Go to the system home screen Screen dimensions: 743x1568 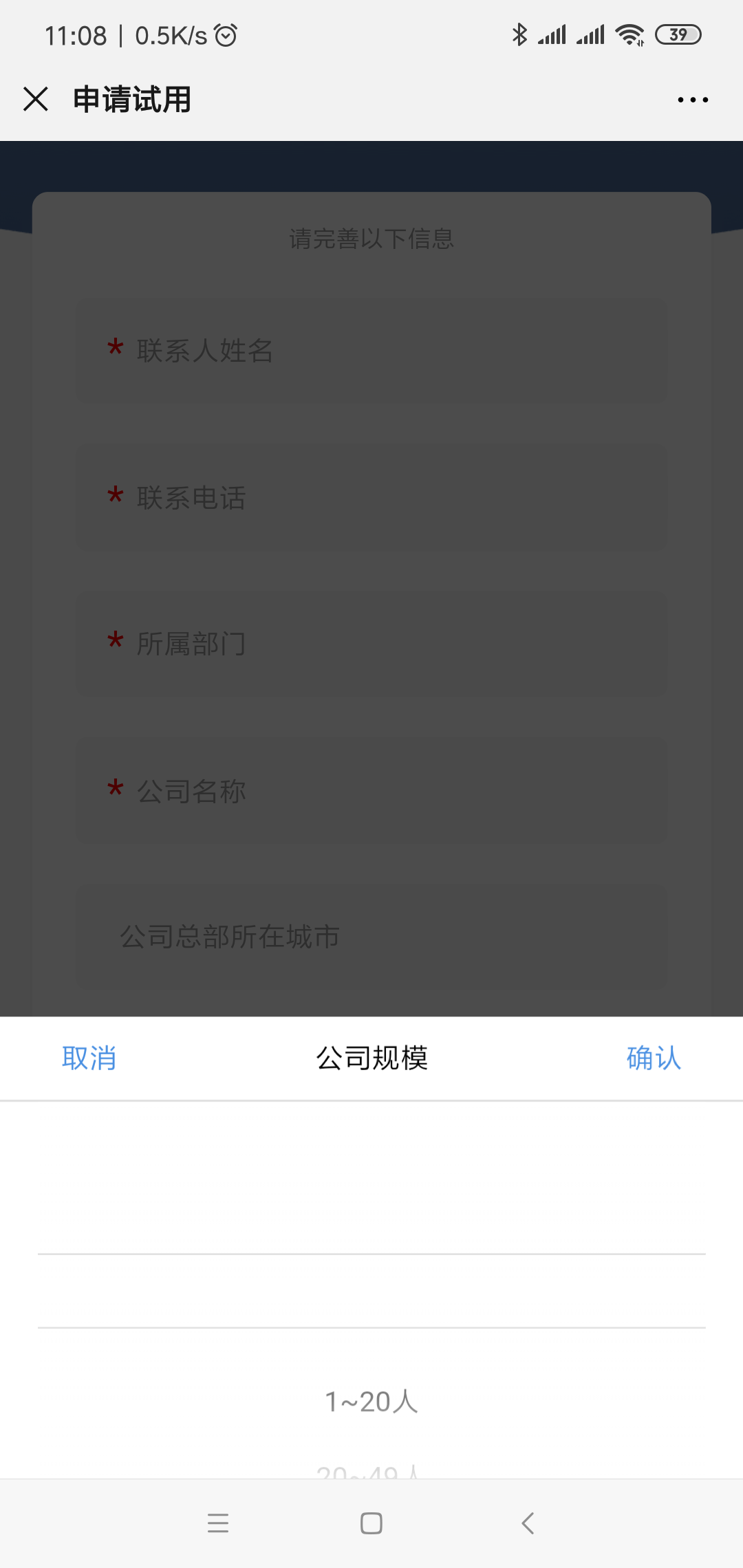point(371,1523)
